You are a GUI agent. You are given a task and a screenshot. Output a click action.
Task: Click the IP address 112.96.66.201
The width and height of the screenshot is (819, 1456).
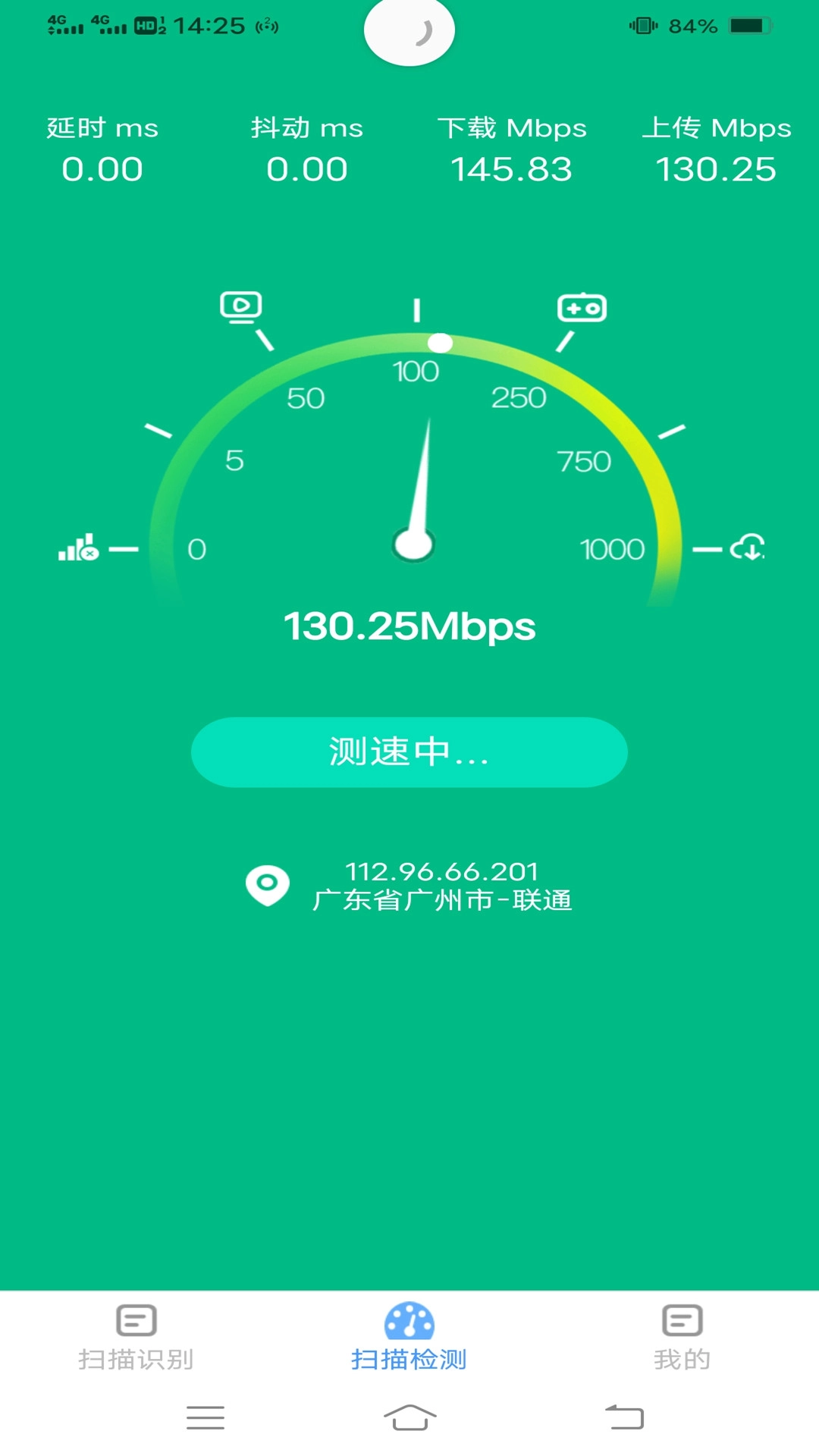pos(444,871)
